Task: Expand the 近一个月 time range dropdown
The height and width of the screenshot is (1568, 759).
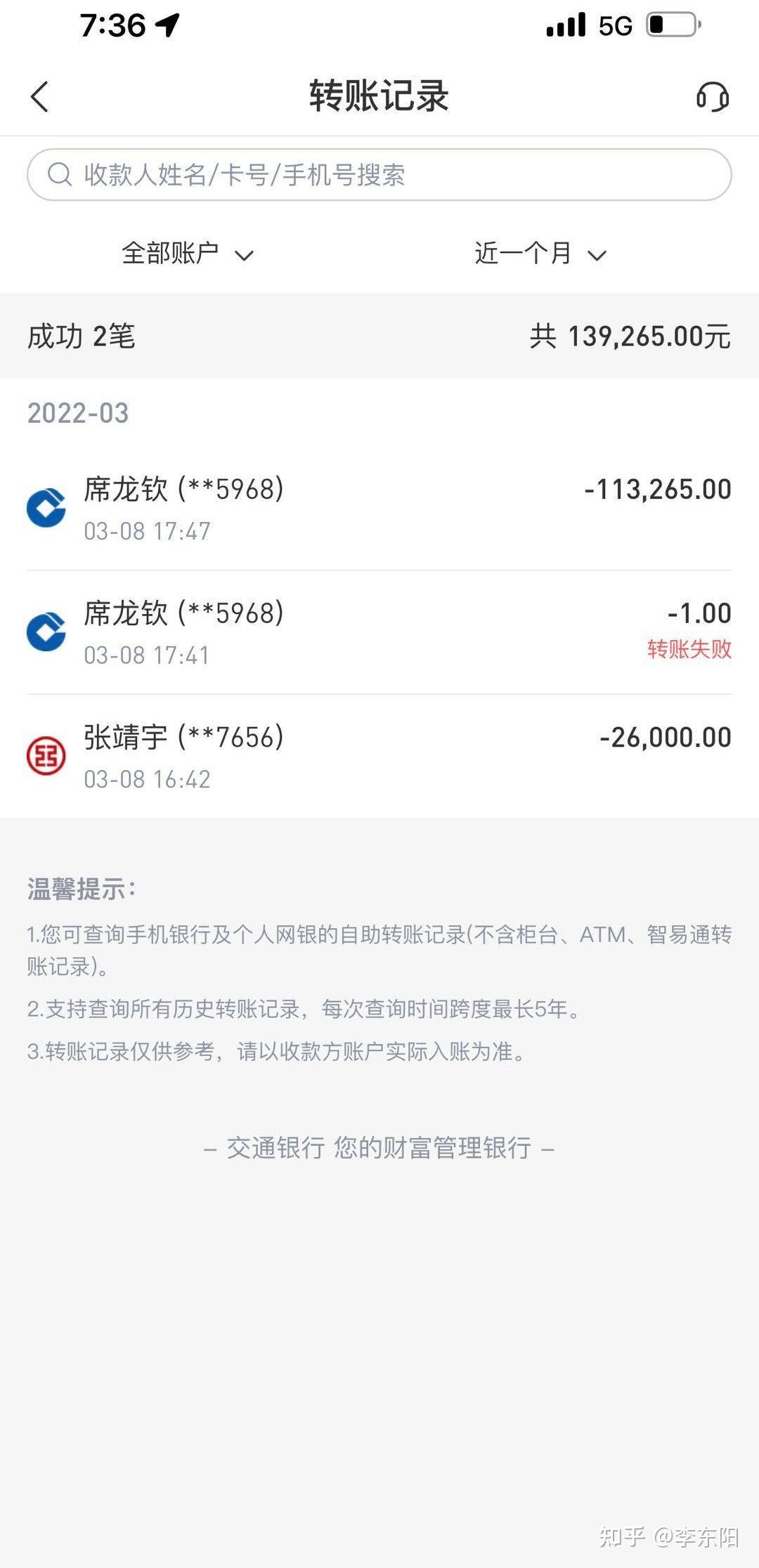Action: (540, 254)
